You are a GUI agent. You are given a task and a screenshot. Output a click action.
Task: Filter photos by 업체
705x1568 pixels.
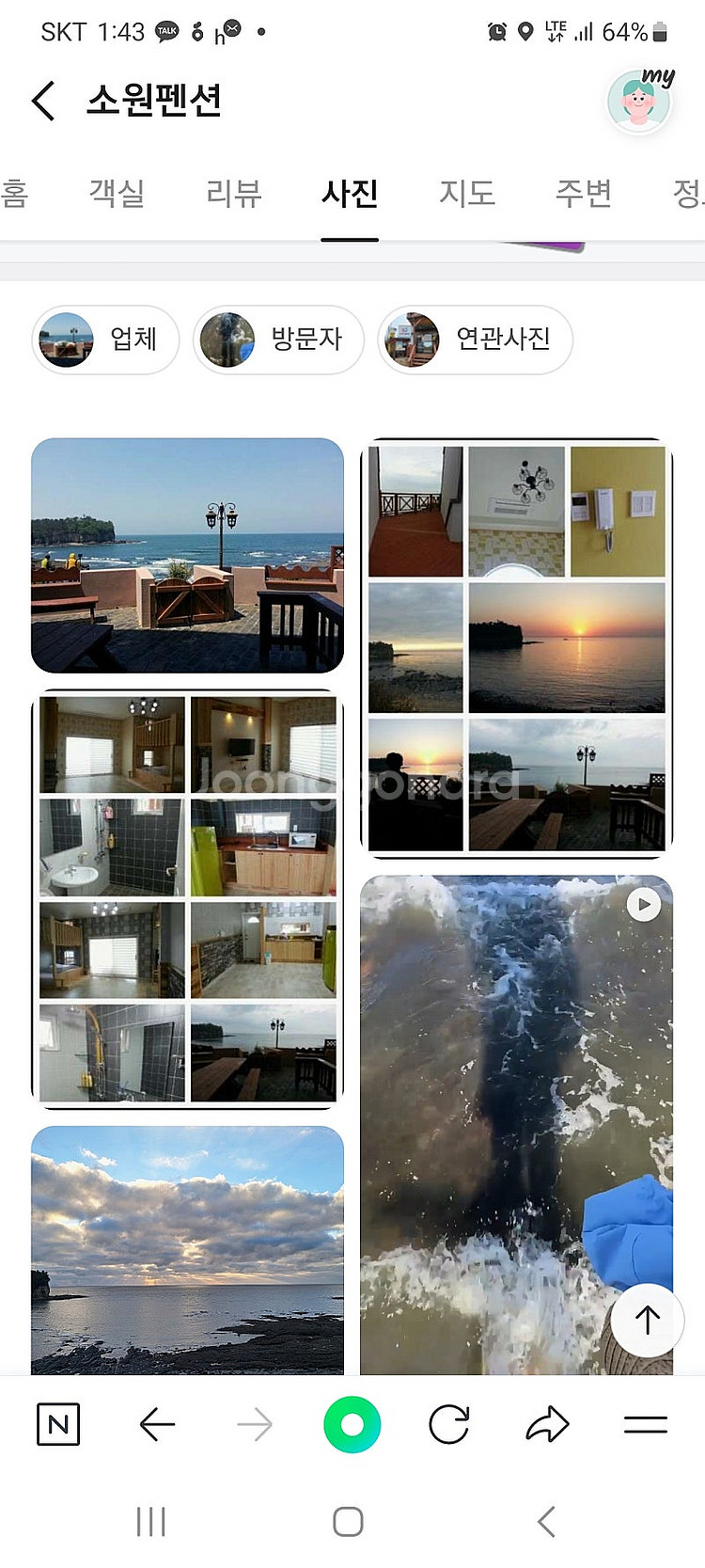point(105,339)
